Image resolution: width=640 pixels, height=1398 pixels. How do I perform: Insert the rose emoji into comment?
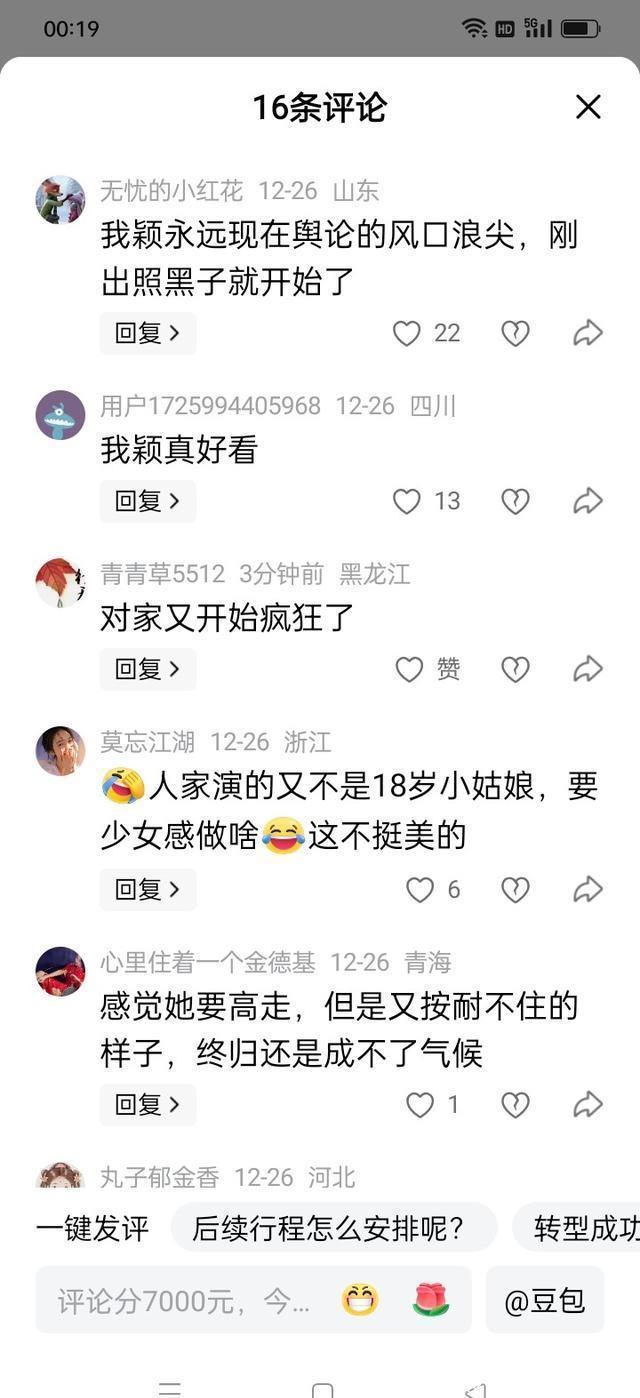pyautogui.click(x=431, y=1300)
